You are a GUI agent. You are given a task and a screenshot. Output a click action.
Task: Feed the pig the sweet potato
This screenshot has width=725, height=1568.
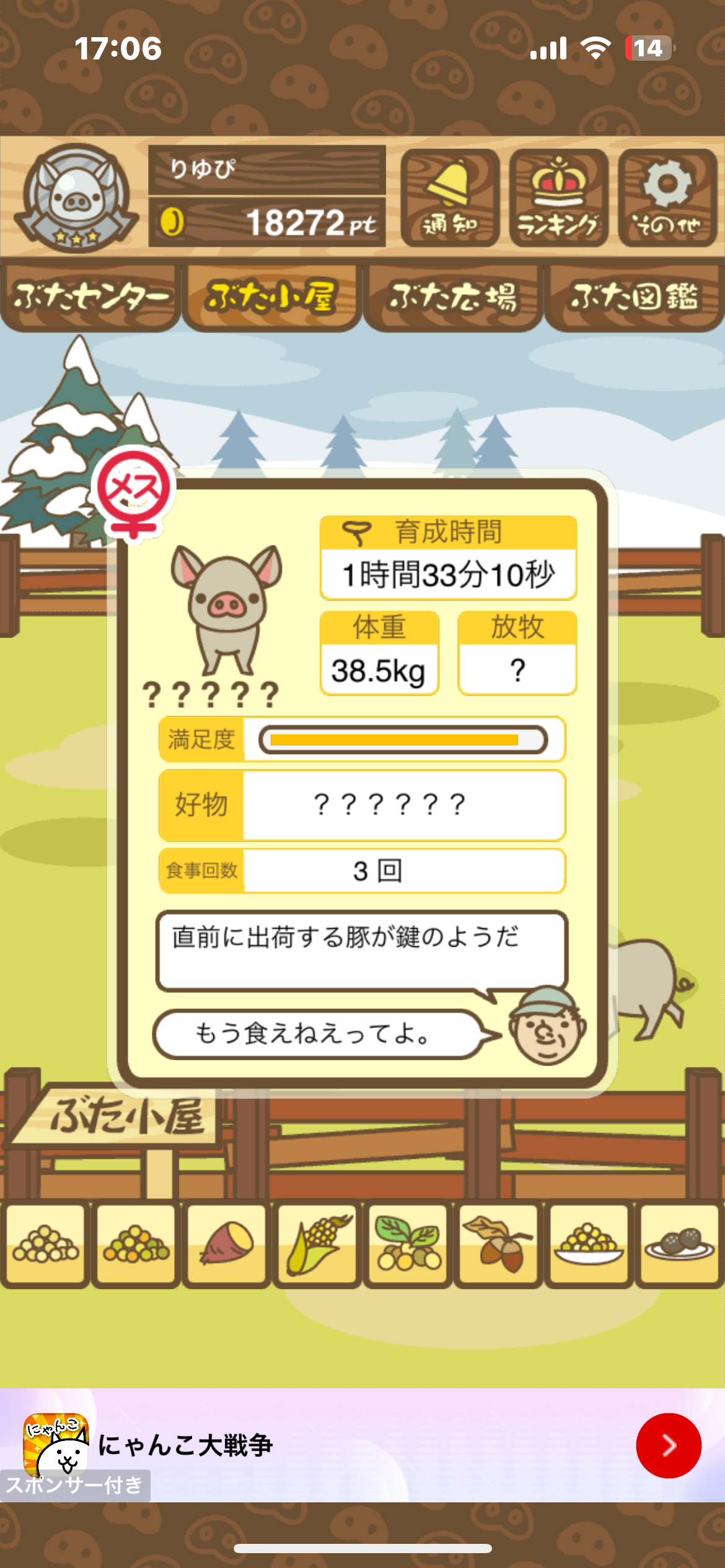click(x=226, y=1244)
